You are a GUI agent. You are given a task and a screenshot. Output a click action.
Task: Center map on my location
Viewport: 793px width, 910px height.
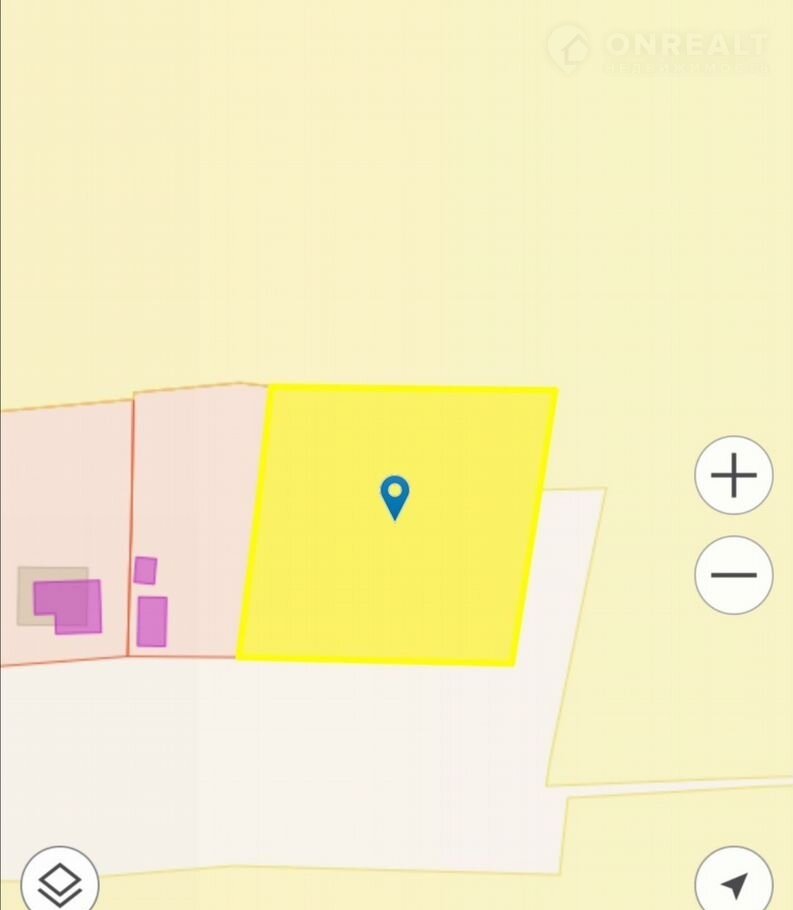point(734,884)
